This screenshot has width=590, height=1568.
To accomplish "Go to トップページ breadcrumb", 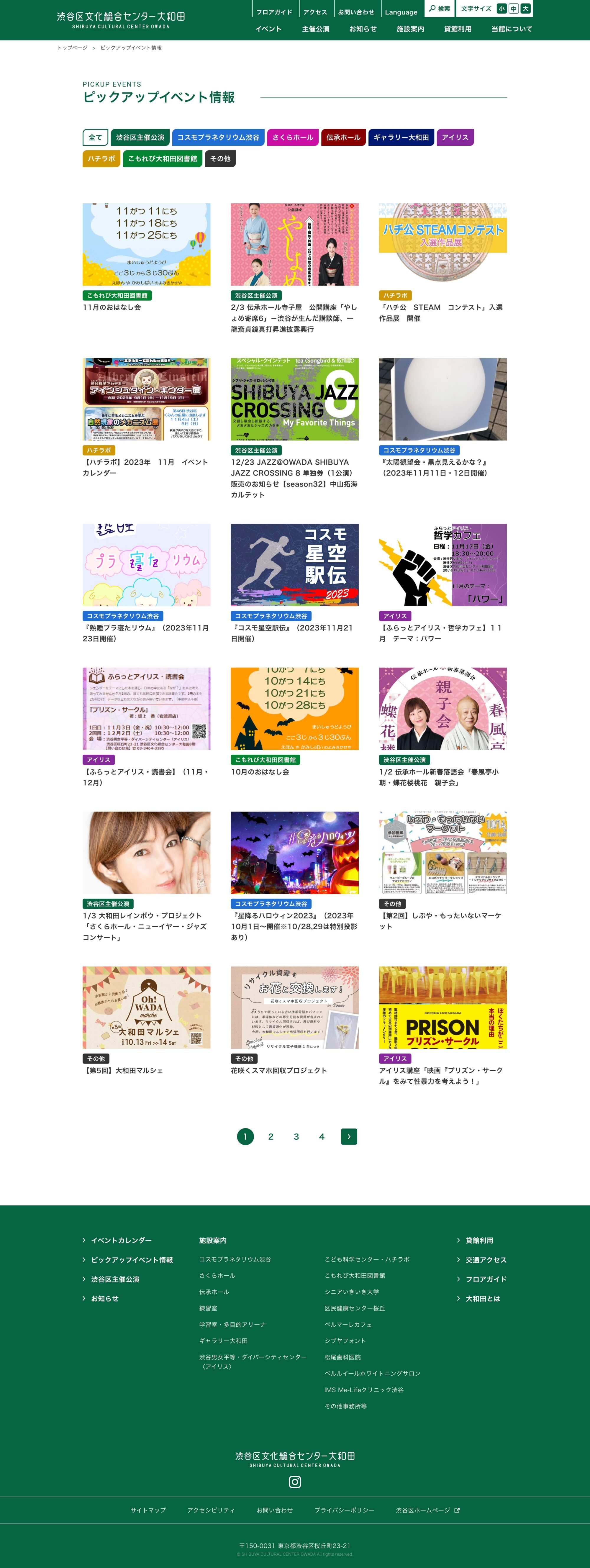I will pyautogui.click(x=73, y=48).
